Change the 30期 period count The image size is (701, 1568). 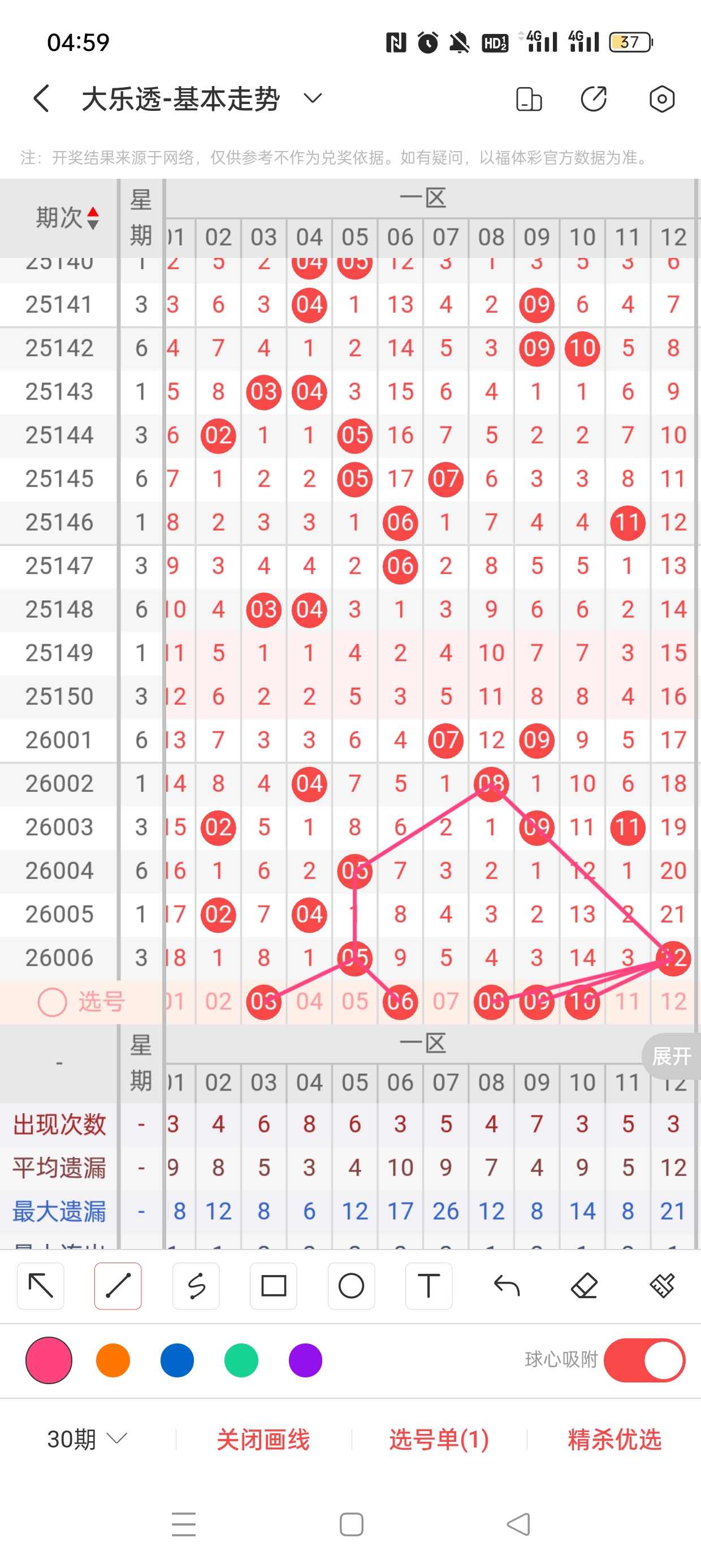tap(87, 1439)
